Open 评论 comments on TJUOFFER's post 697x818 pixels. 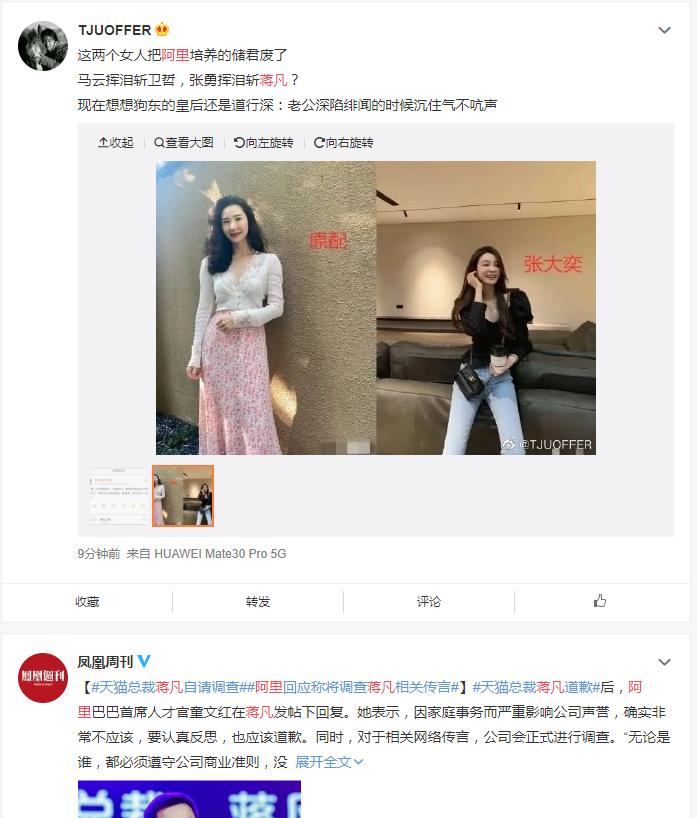[429, 601]
